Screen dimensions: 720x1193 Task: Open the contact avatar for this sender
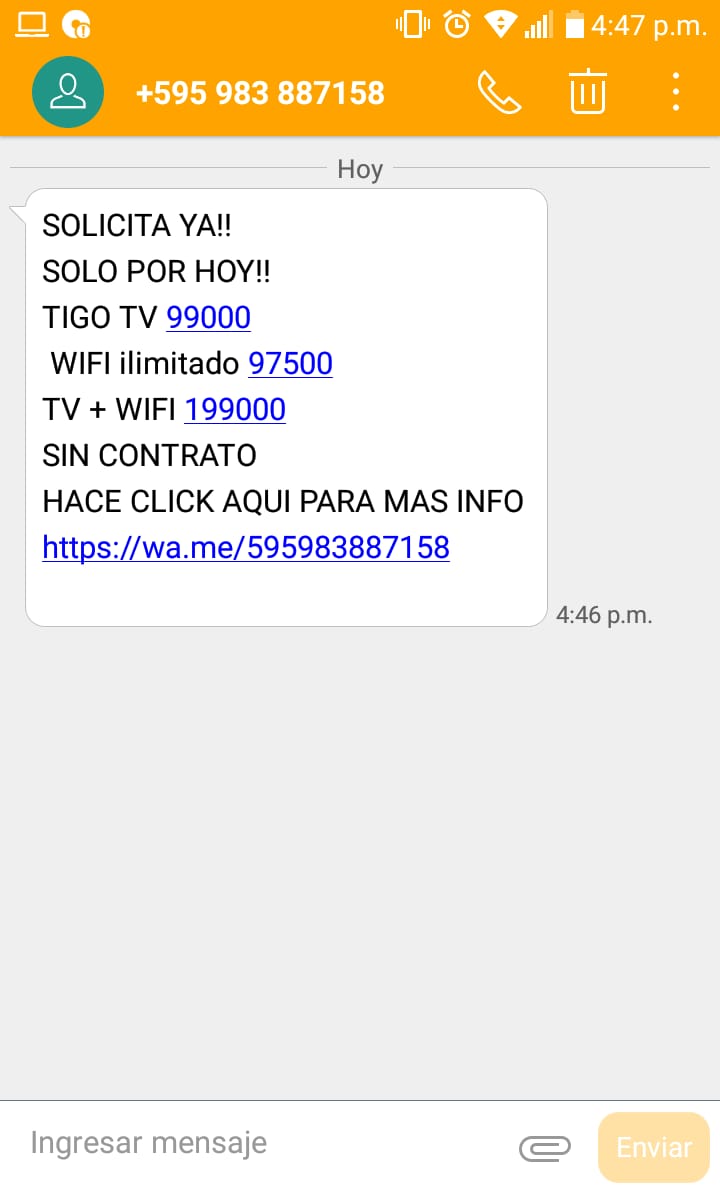pyautogui.click(x=68, y=93)
